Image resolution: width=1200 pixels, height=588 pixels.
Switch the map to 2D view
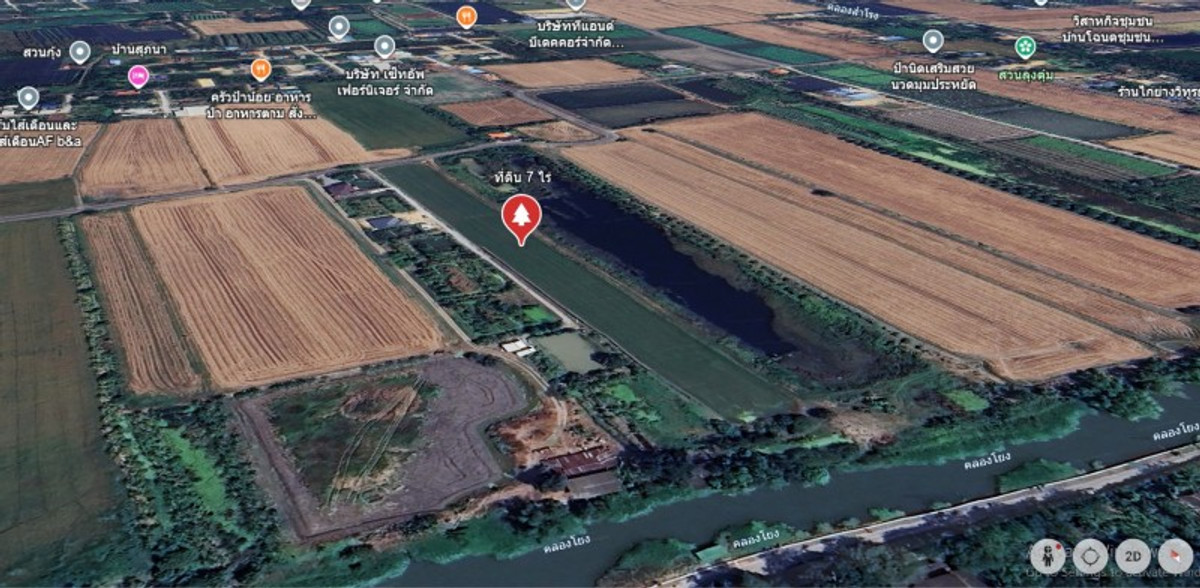[1133, 556]
